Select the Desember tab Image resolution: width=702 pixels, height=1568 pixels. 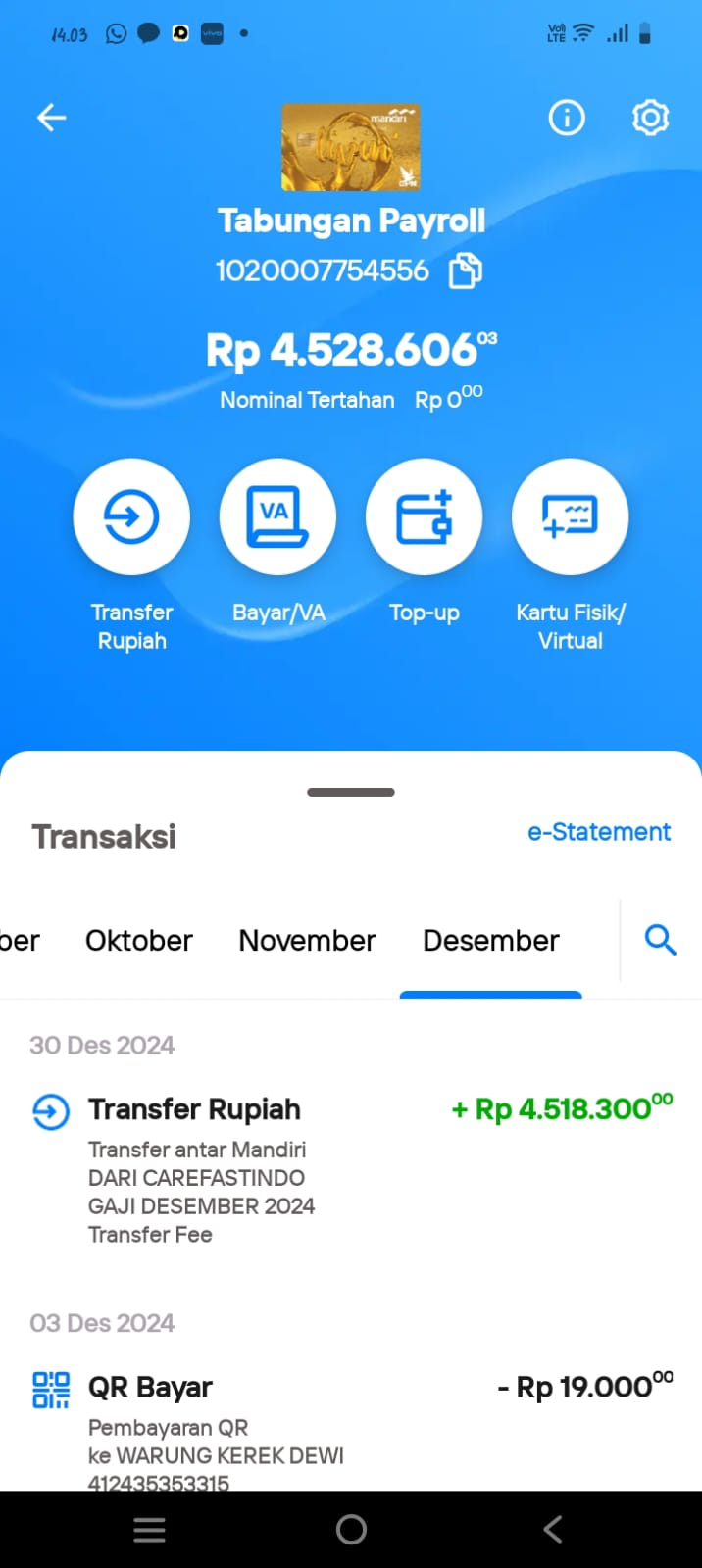(x=491, y=941)
